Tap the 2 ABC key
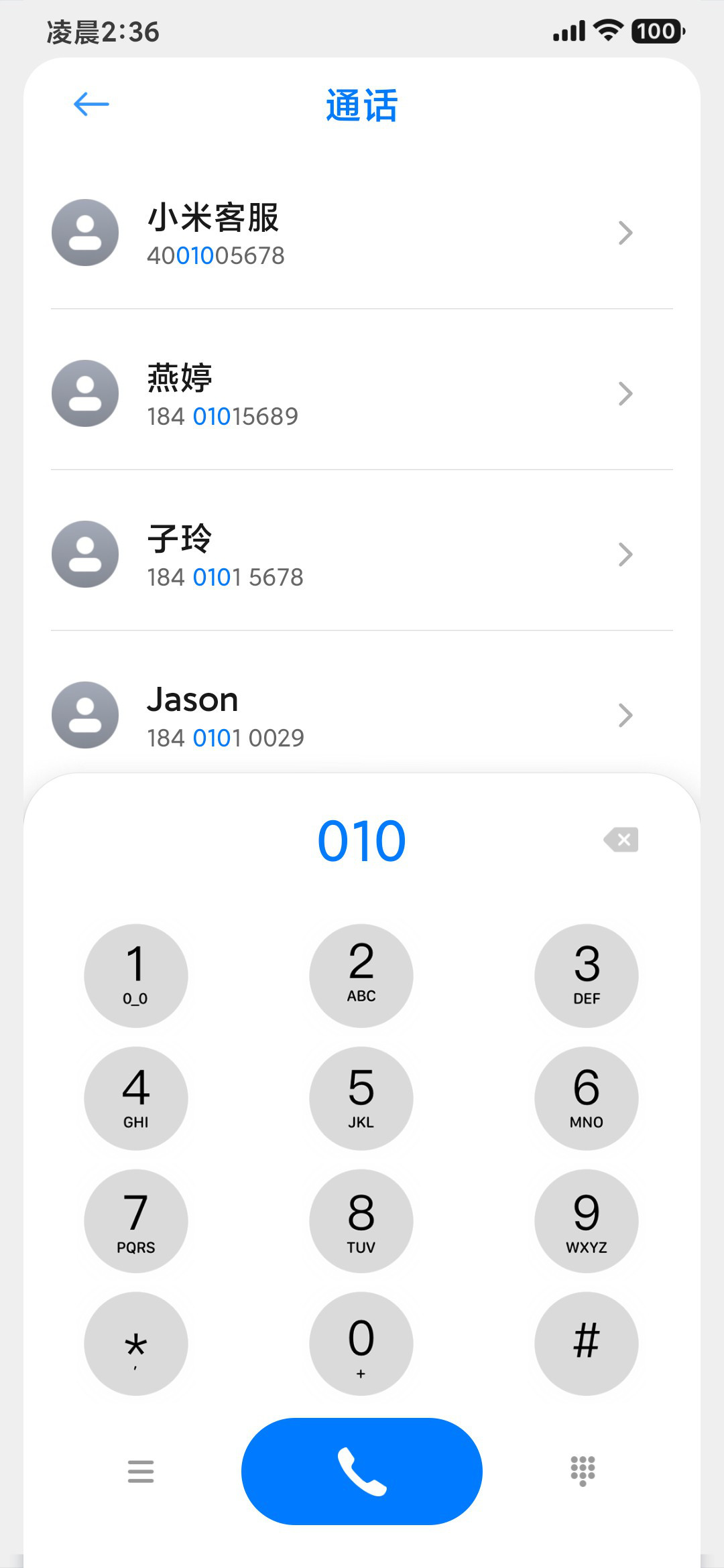724x1568 pixels. [361, 976]
